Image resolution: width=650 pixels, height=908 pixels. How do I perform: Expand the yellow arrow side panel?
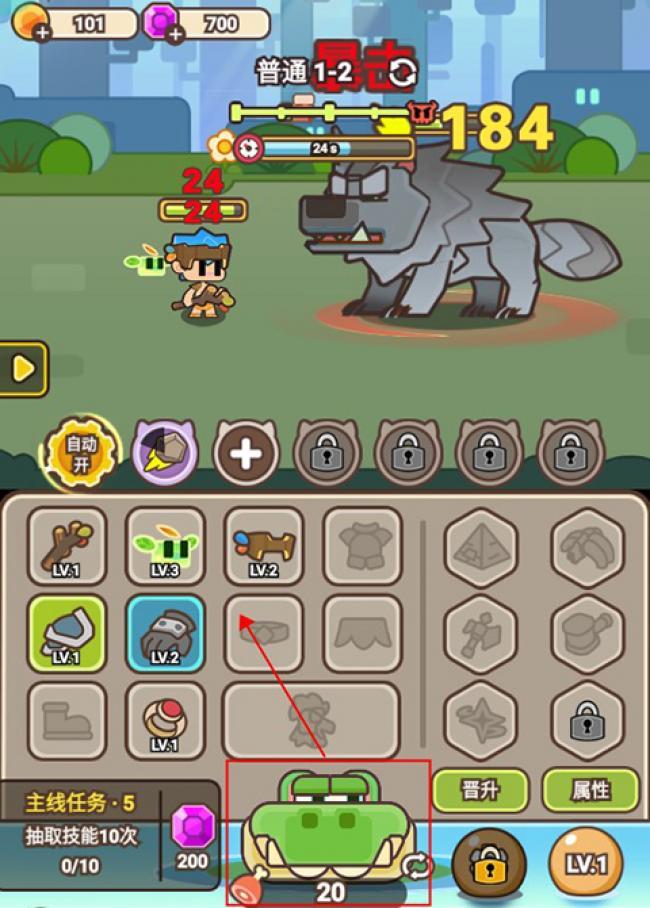(23, 369)
